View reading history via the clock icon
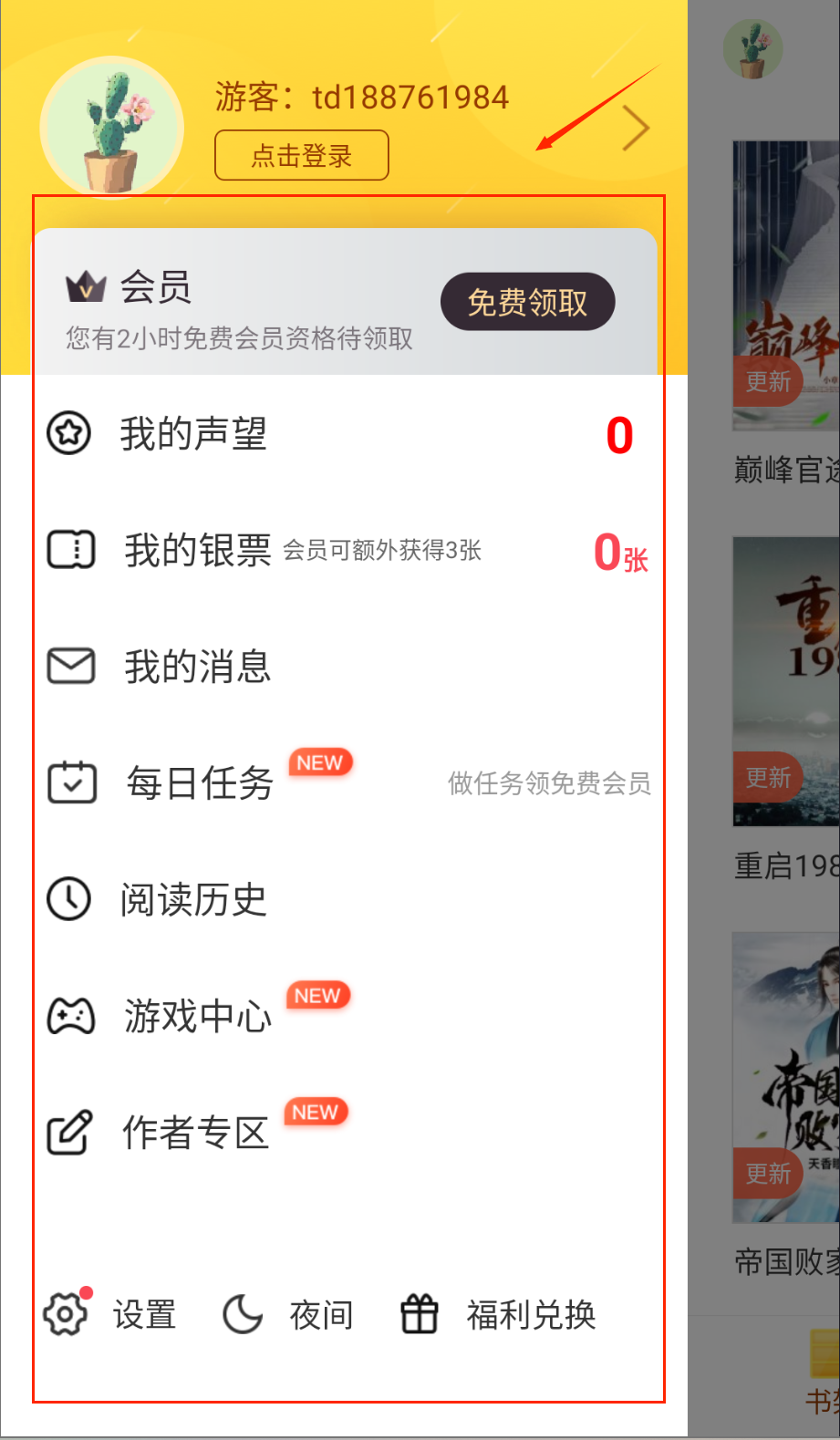Viewport: 840px width, 1440px height. (x=70, y=898)
